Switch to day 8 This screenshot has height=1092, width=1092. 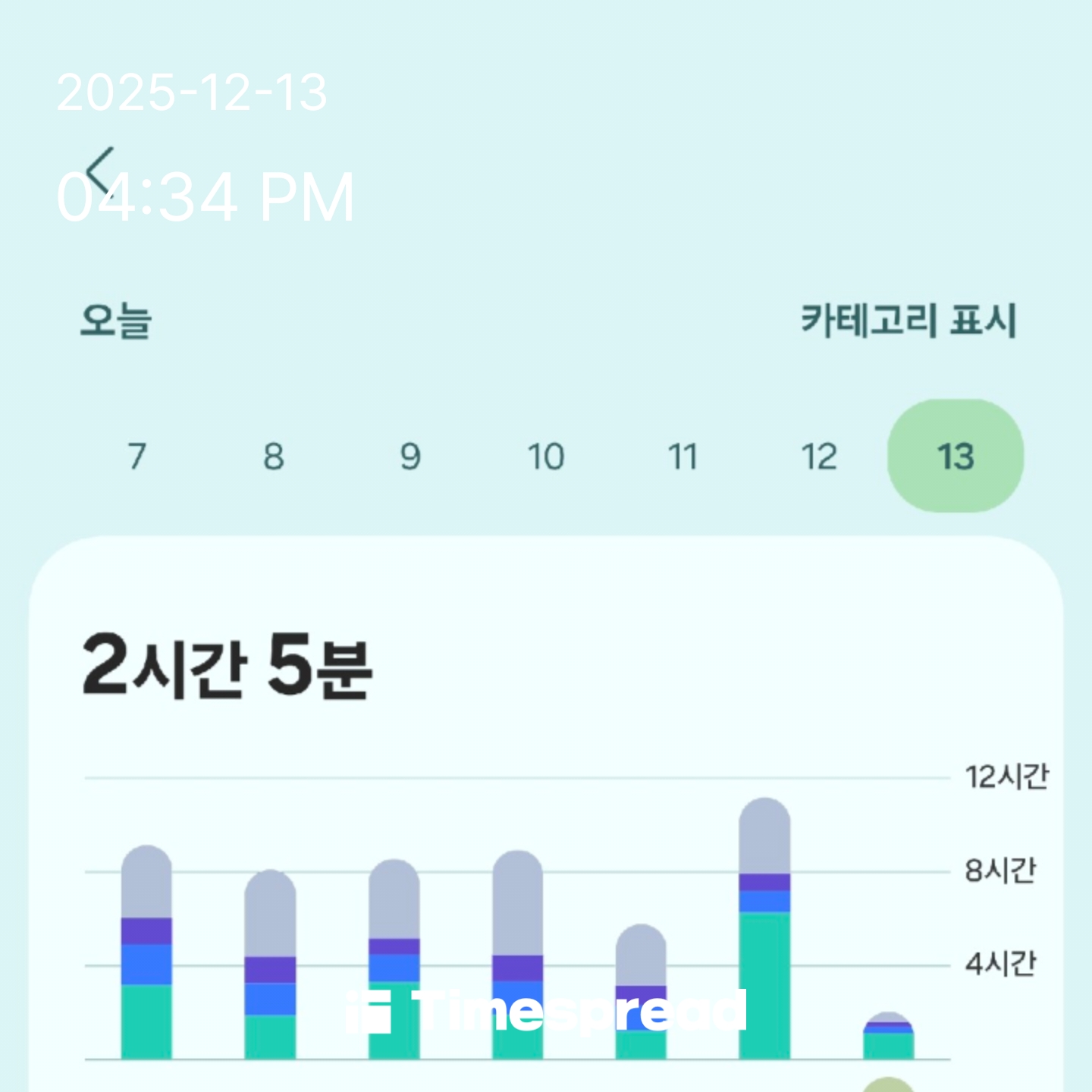click(274, 457)
